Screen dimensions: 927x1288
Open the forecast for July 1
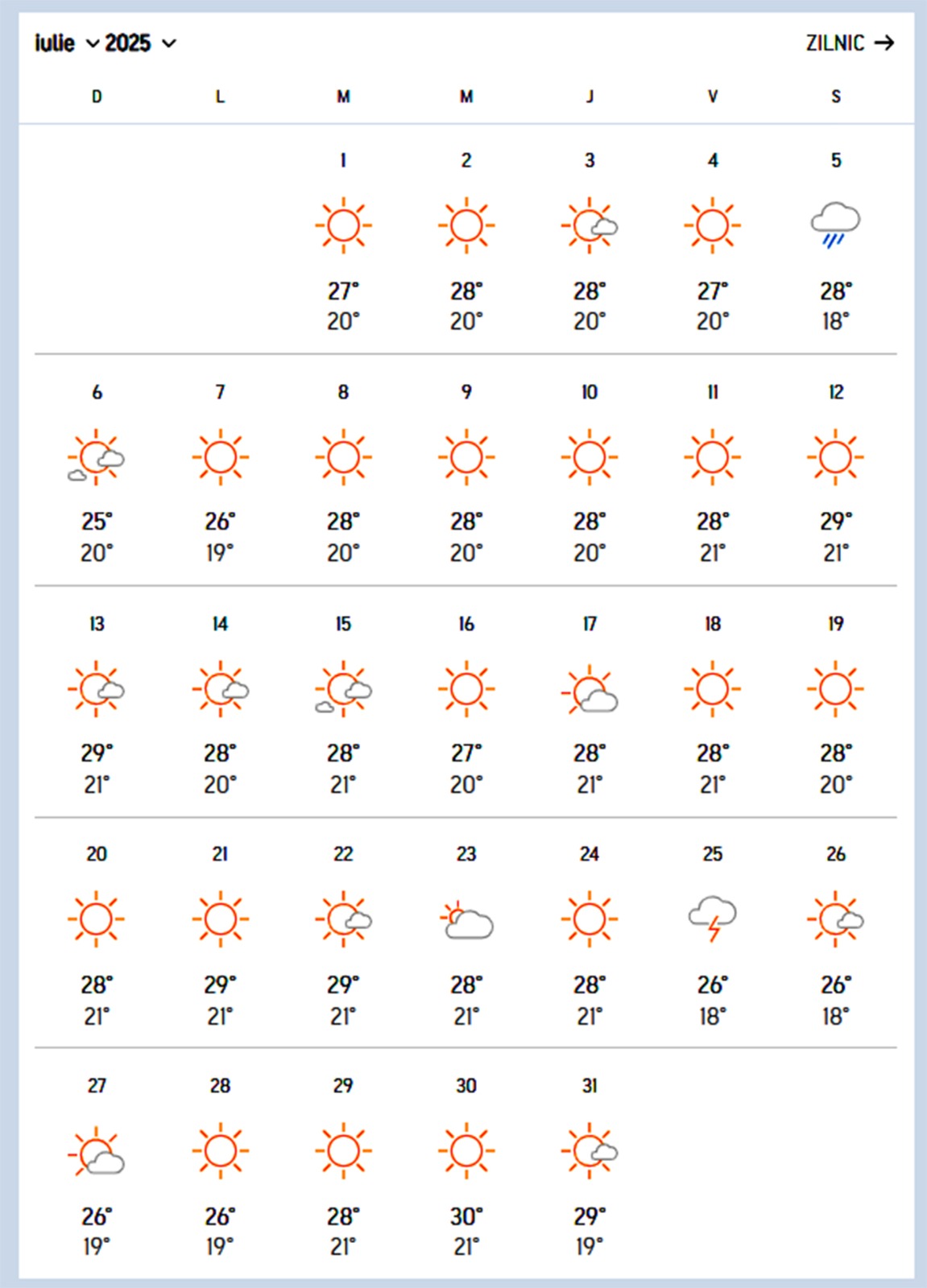(343, 238)
